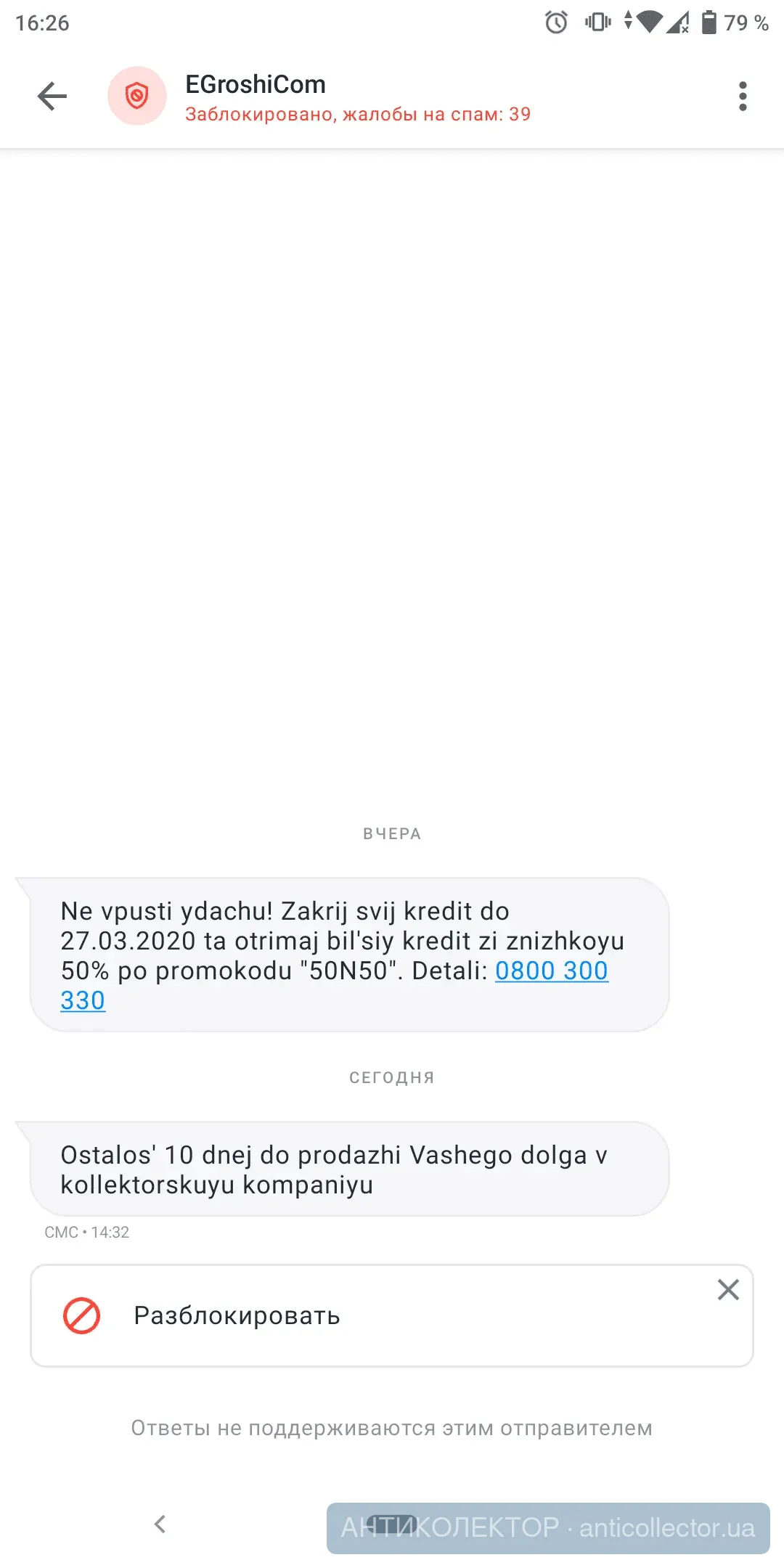Dismiss the Разблокировать banner
The image size is (784, 1568).
[x=728, y=1289]
